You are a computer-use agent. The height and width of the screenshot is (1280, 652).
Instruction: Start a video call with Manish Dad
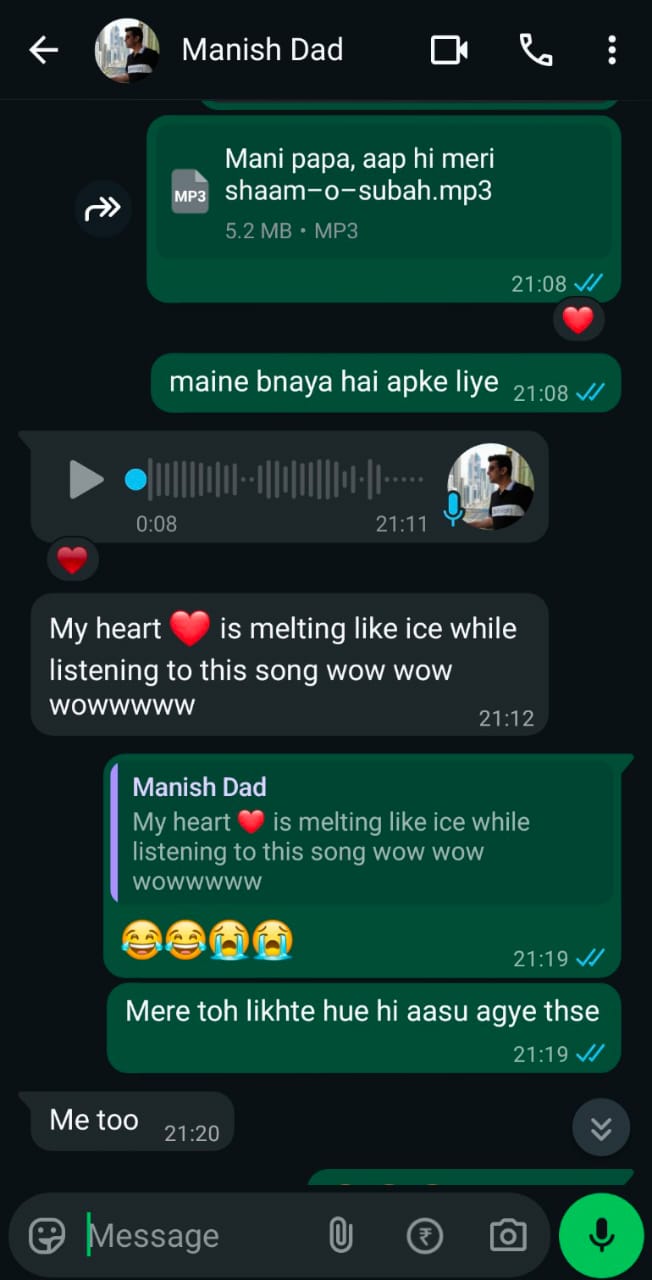click(x=449, y=50)
